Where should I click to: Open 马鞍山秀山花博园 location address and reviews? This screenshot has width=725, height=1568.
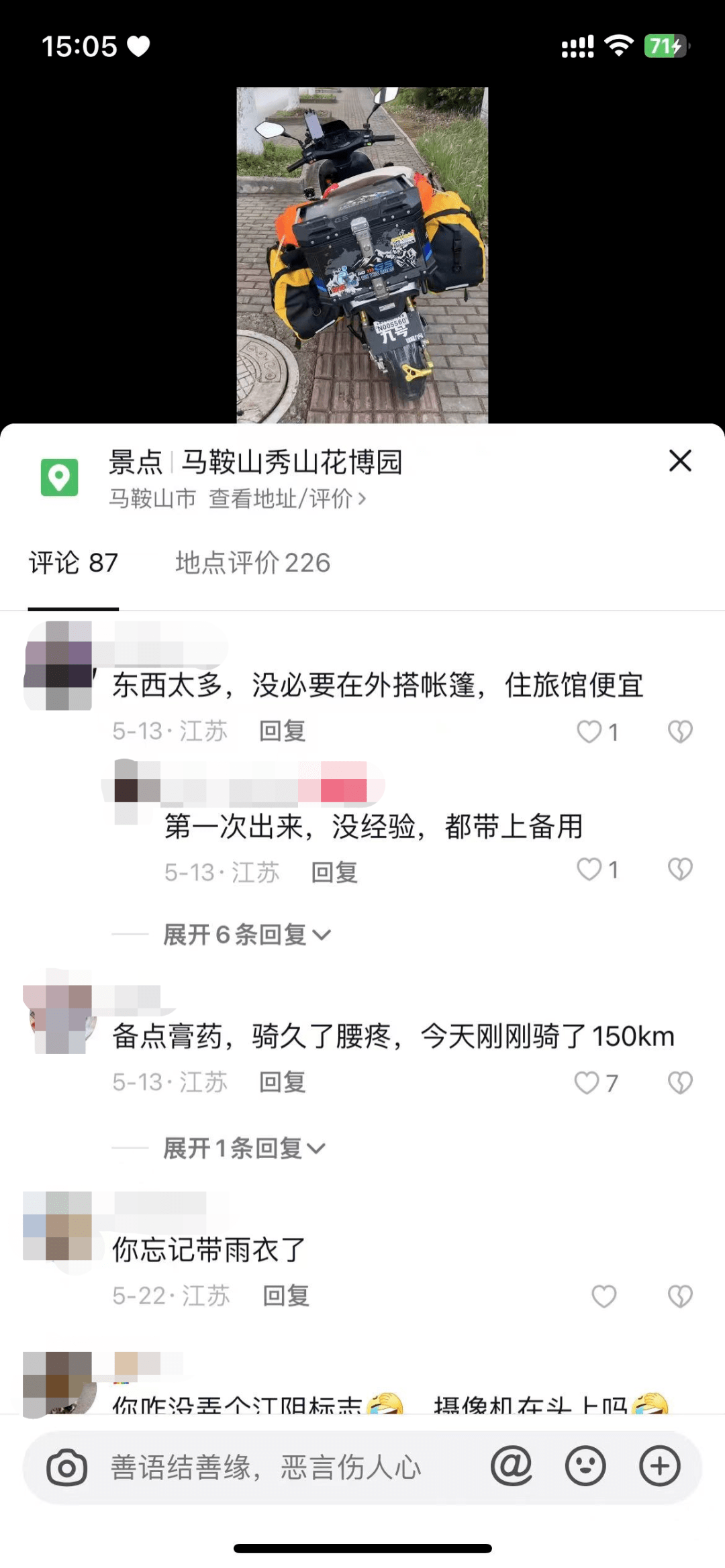tap(287, 499)
